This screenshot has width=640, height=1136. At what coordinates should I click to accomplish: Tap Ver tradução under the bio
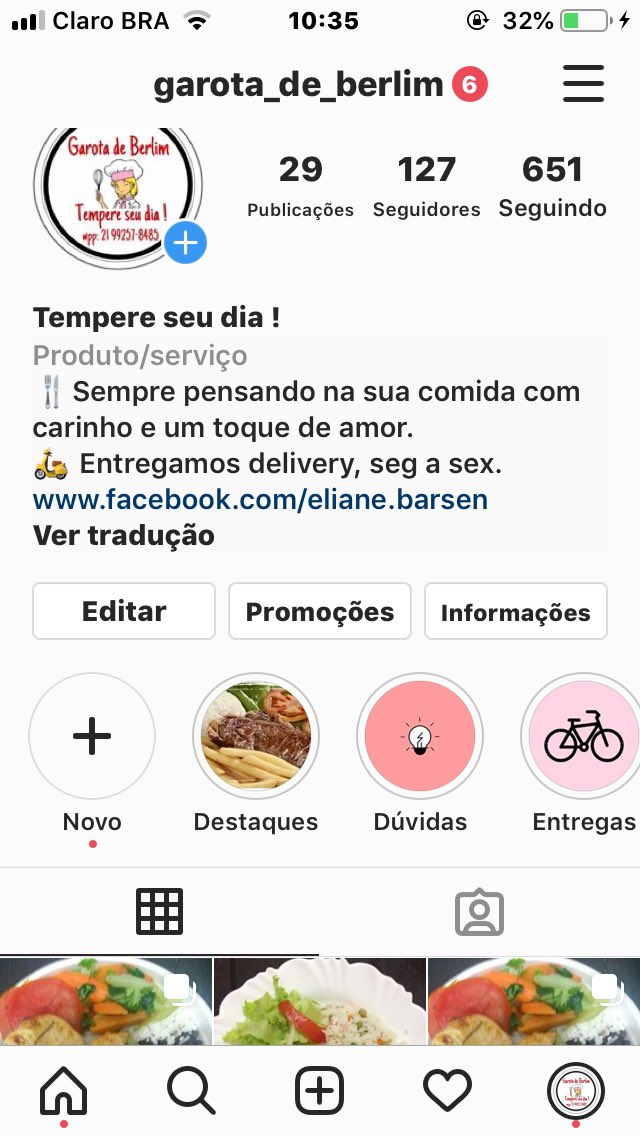click(123, 535)
